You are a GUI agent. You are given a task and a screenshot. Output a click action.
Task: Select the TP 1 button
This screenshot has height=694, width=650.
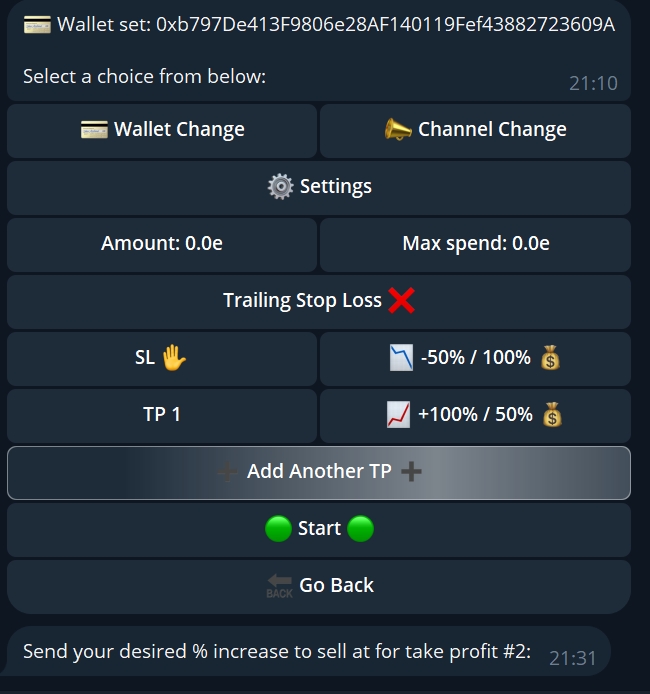tap(162, 415)
